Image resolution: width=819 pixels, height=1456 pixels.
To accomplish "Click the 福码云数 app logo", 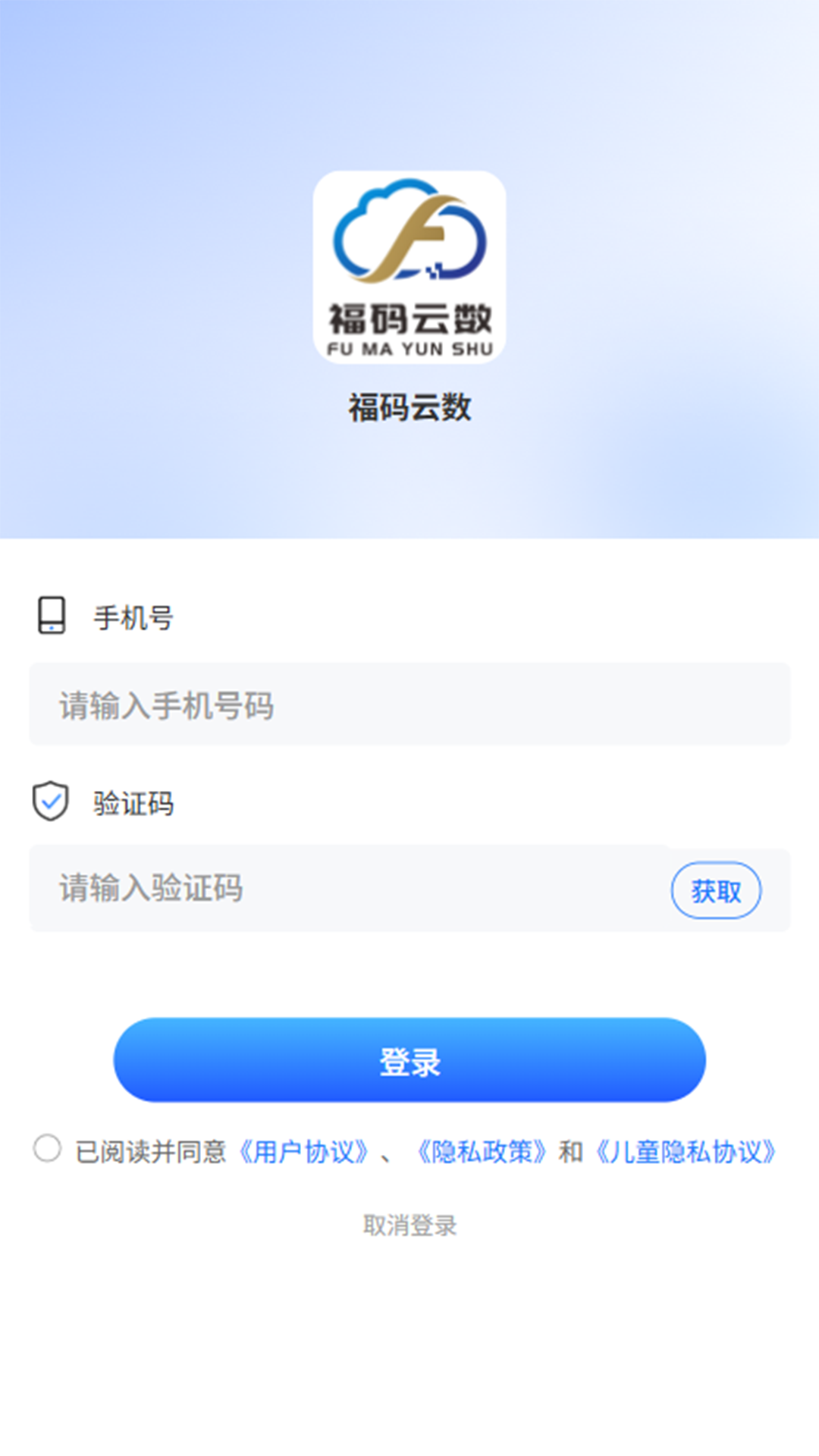I will [409, 265].
